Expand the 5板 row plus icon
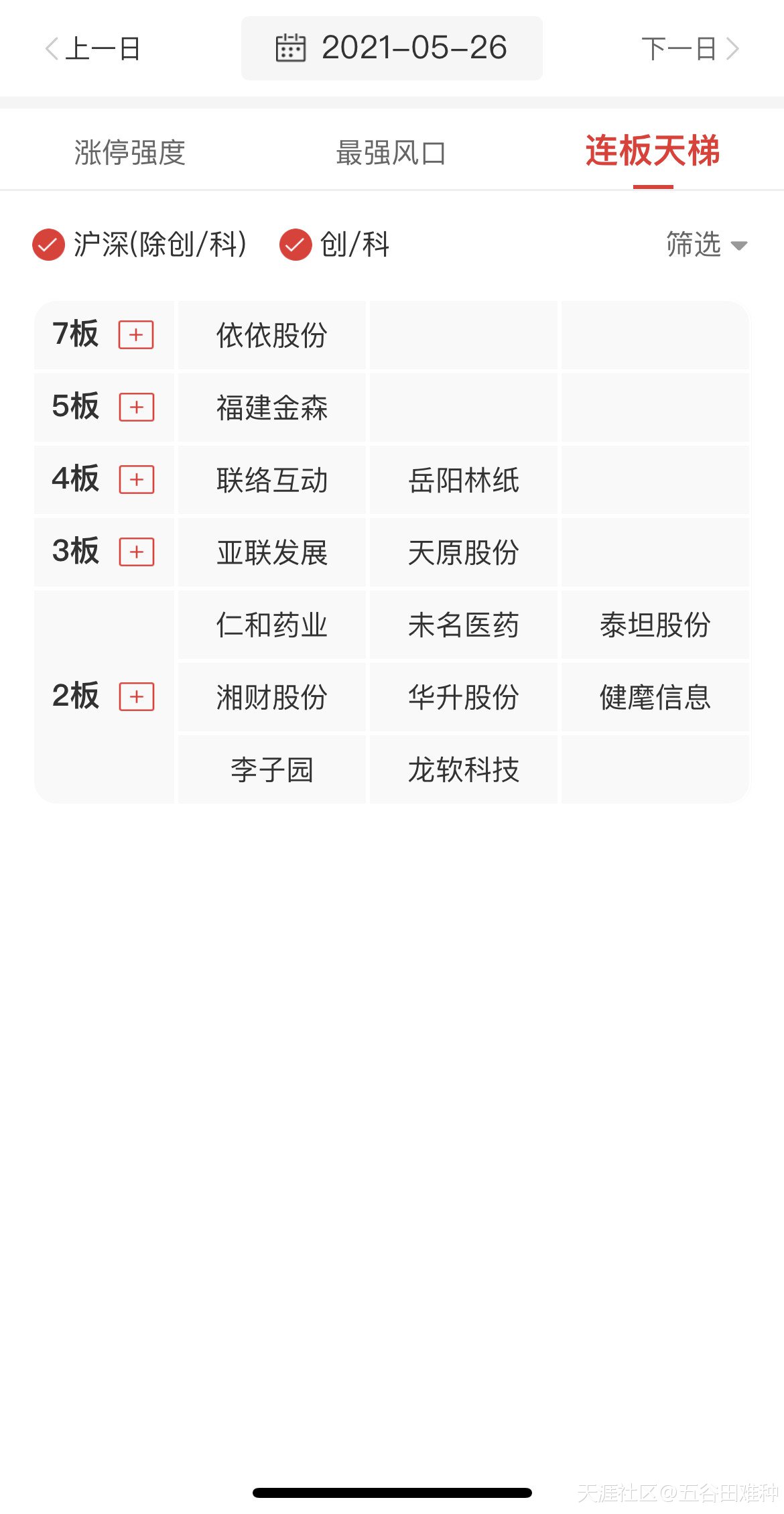 (136, 407)
